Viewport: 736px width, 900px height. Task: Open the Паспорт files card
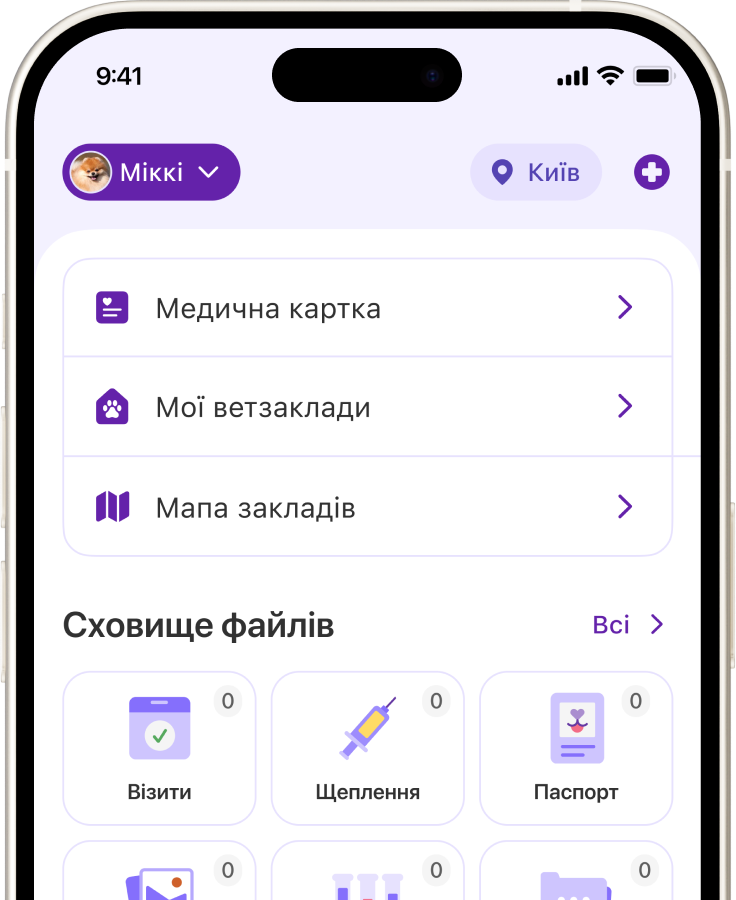(x=576, y=748)
